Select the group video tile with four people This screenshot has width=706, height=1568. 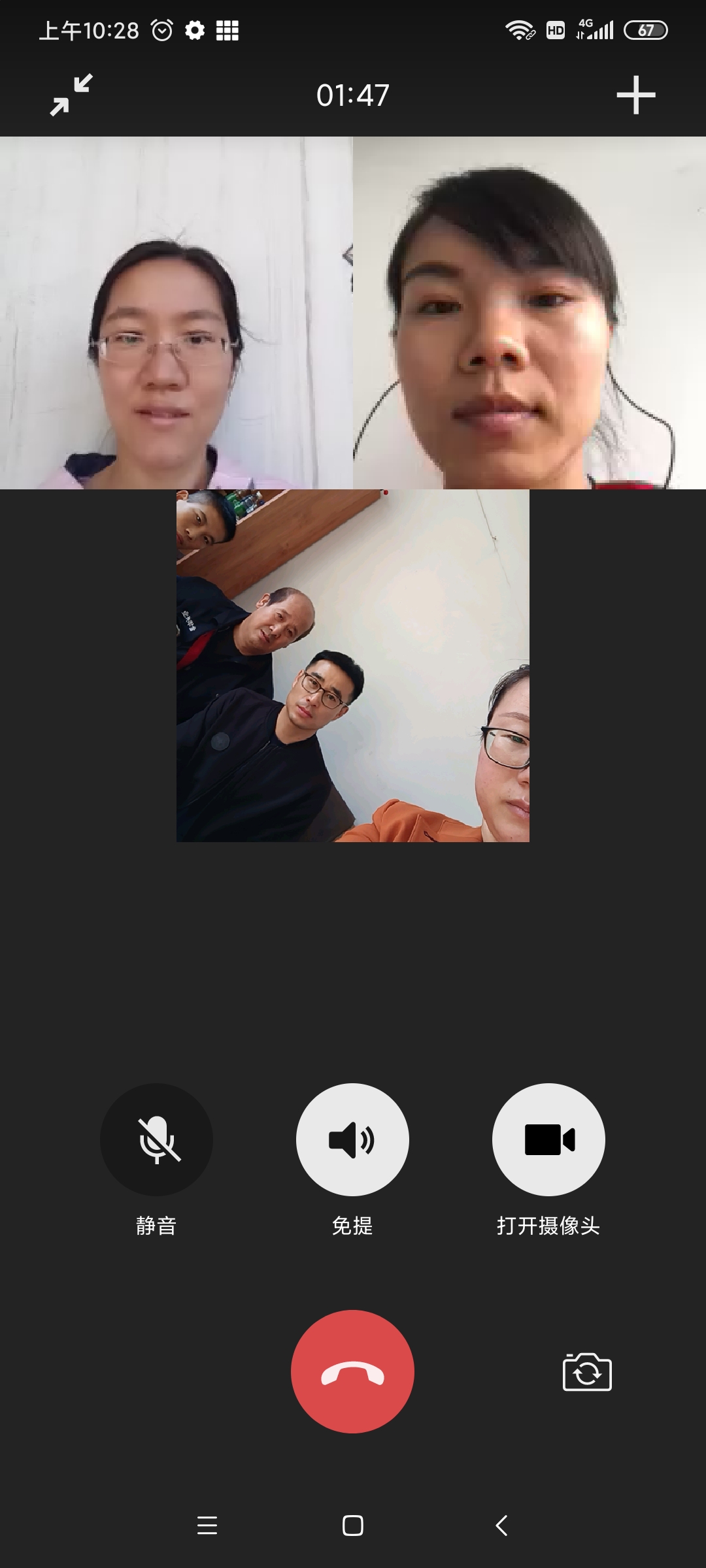tap(352, 666)
